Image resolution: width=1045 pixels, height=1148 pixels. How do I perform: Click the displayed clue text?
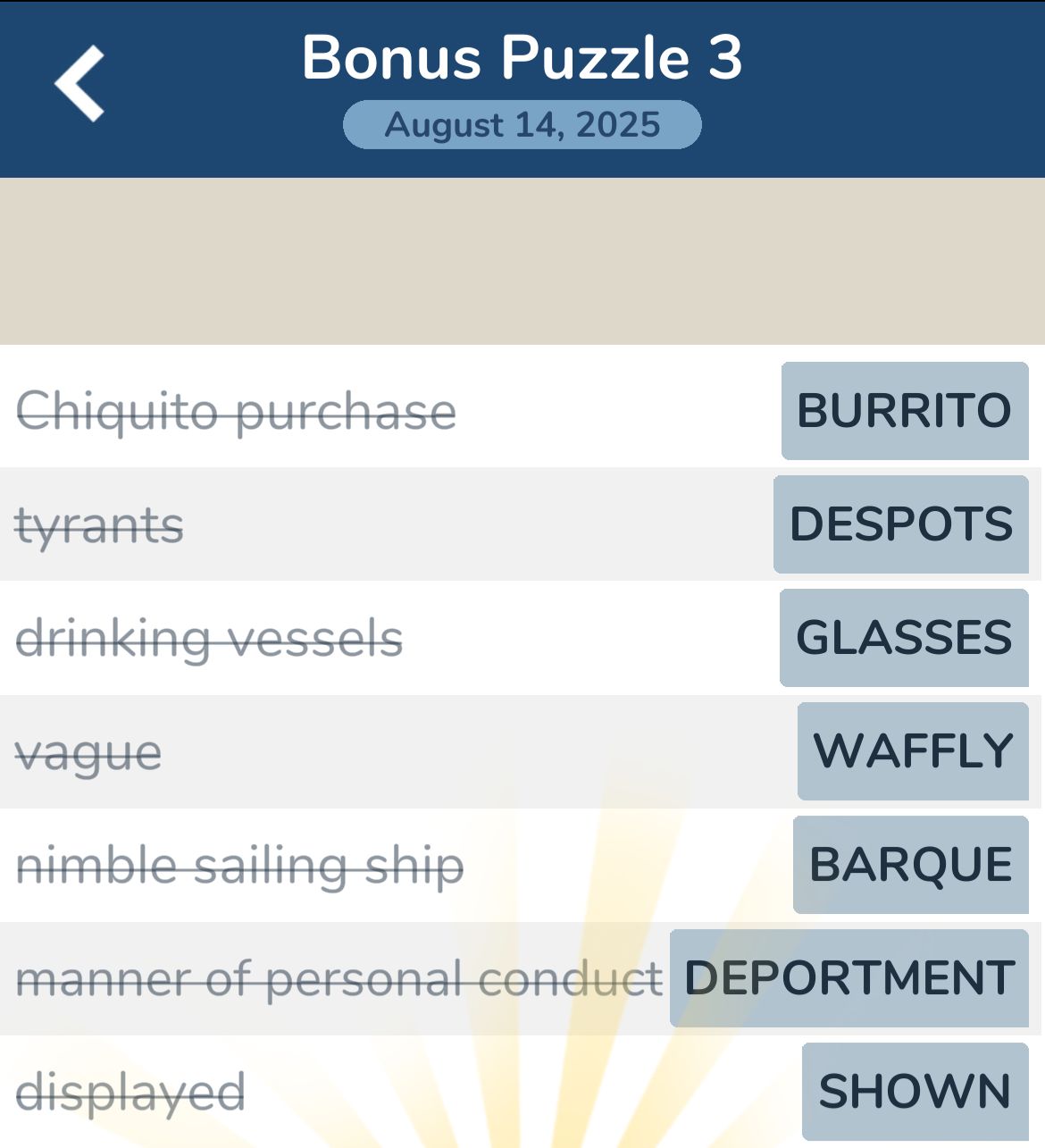134,1091
